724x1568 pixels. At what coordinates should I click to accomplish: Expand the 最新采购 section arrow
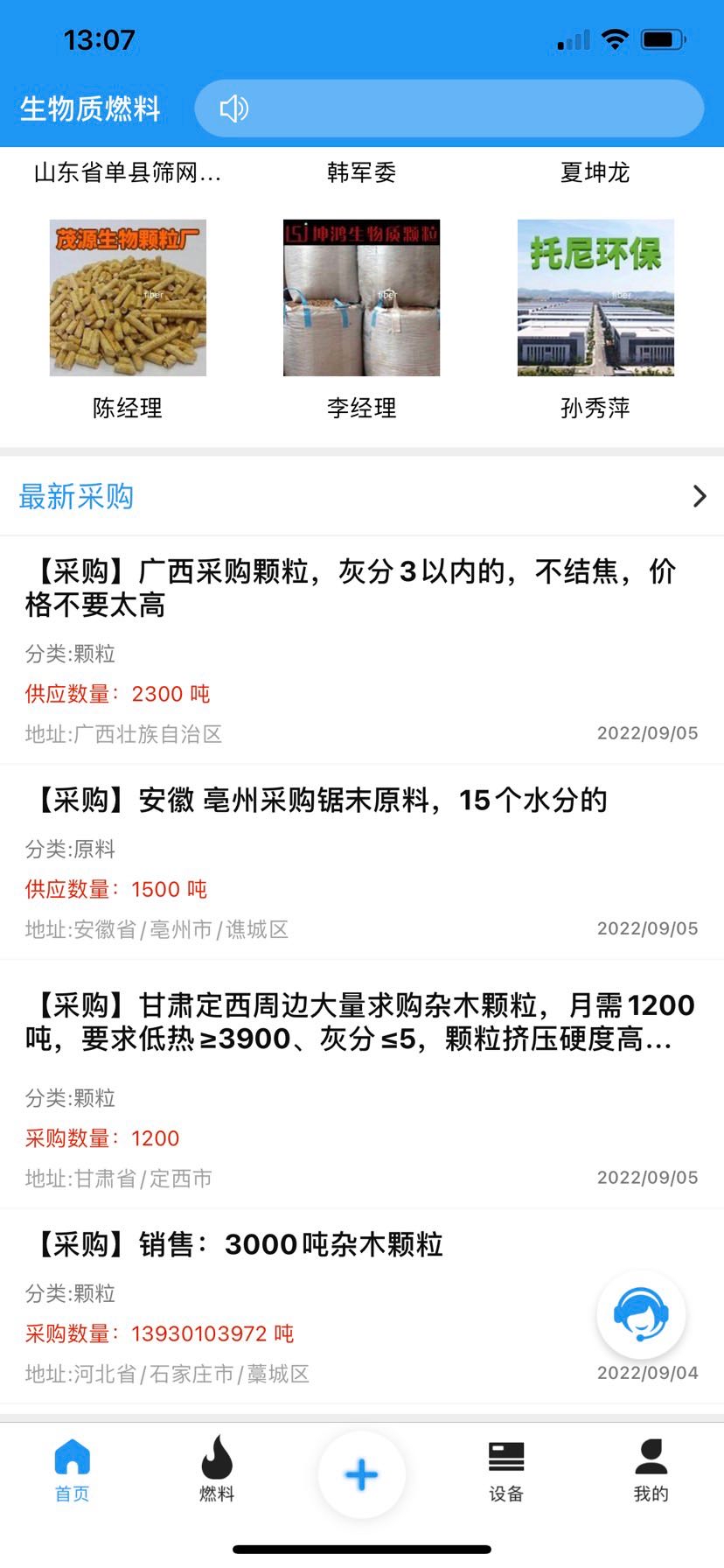[x=700, y=497]
